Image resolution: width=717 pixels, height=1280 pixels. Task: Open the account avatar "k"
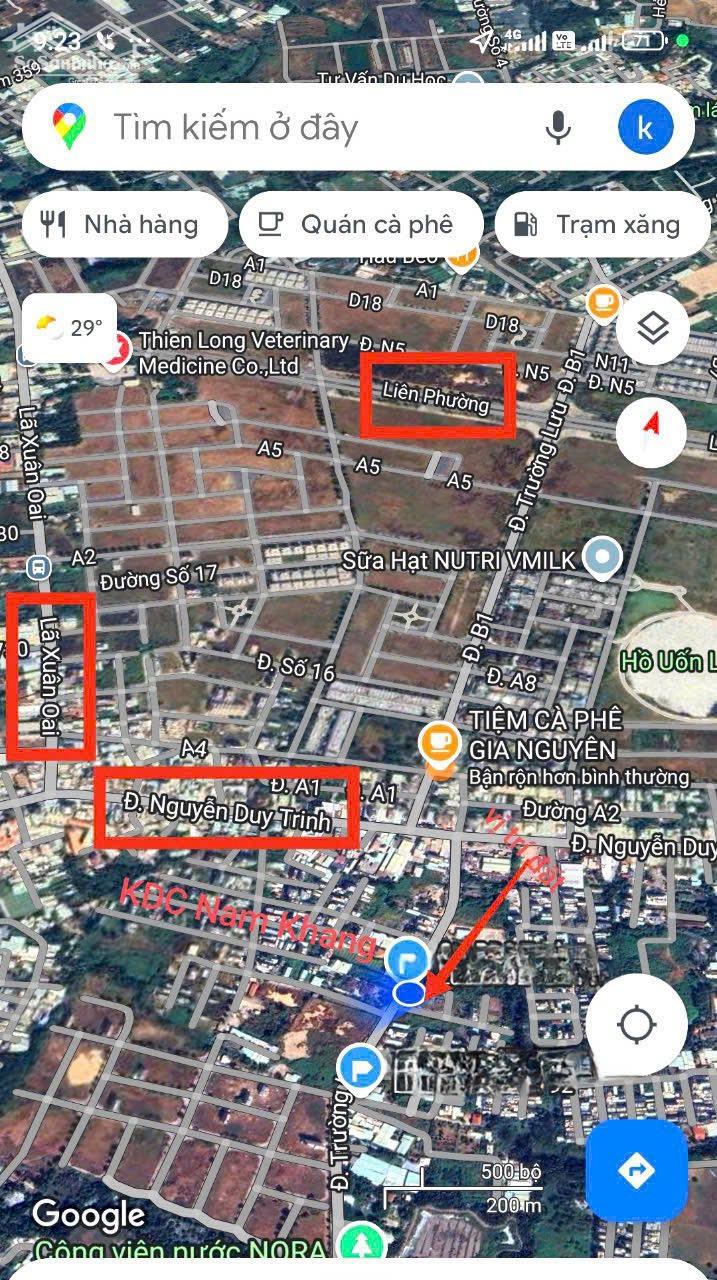[645, 128]
